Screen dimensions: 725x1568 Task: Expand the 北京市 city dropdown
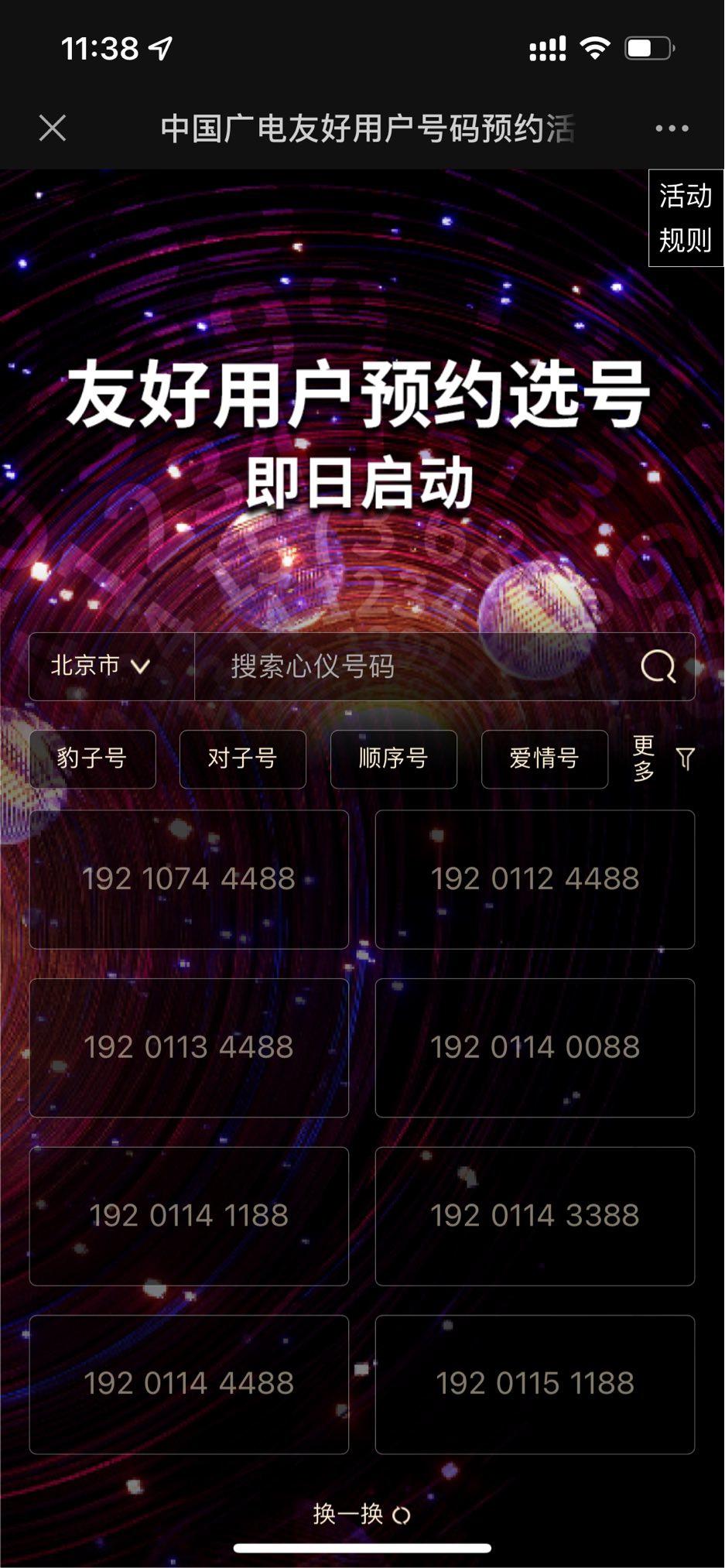[101, 666]
